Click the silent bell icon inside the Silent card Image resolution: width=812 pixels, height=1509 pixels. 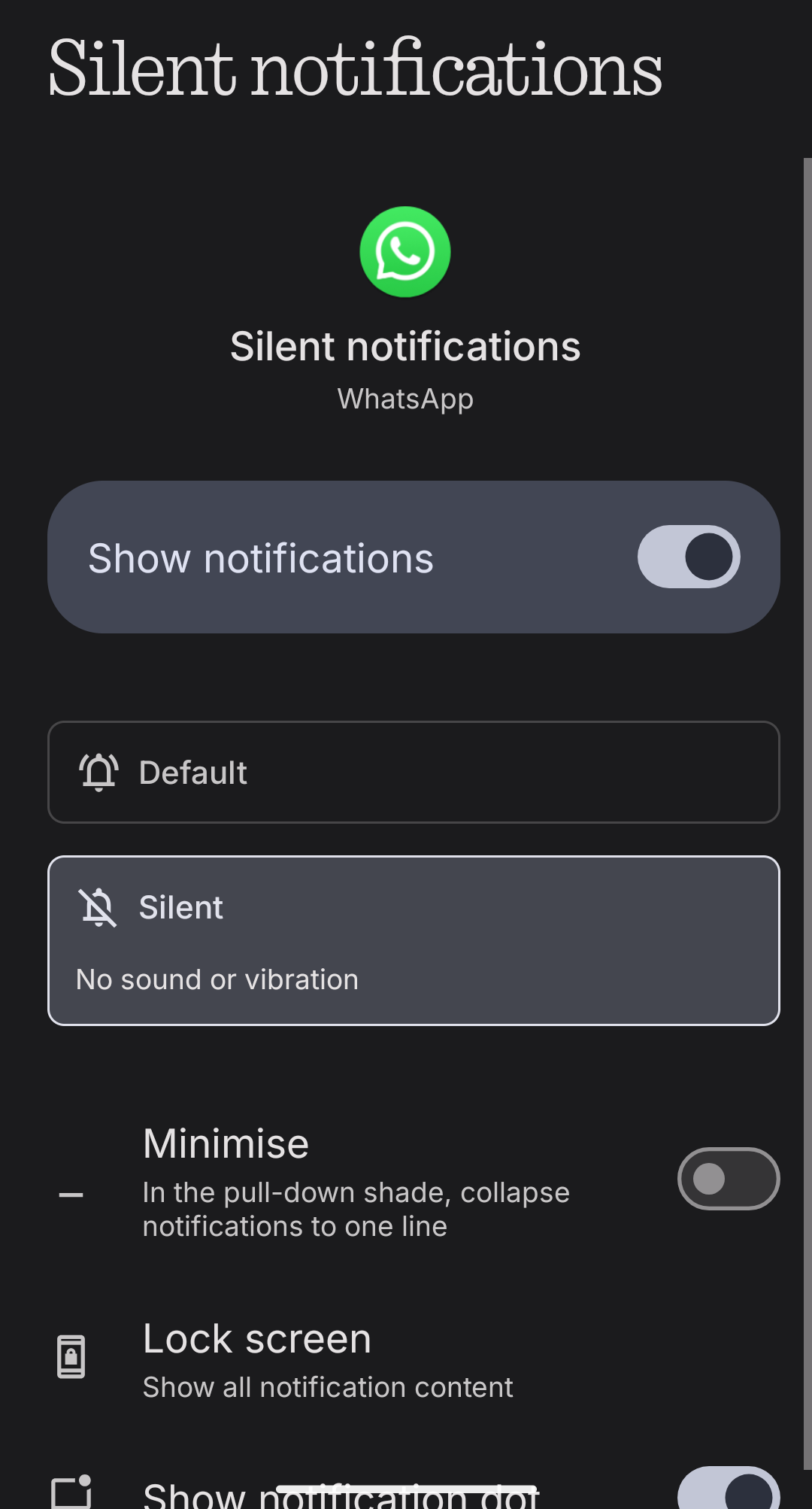[98, 906]
